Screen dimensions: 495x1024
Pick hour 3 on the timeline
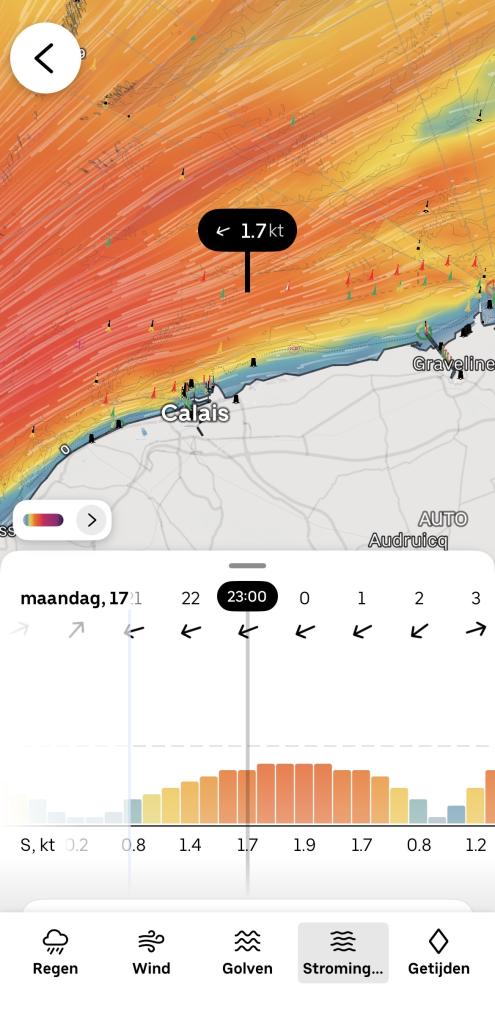(475, 598)
